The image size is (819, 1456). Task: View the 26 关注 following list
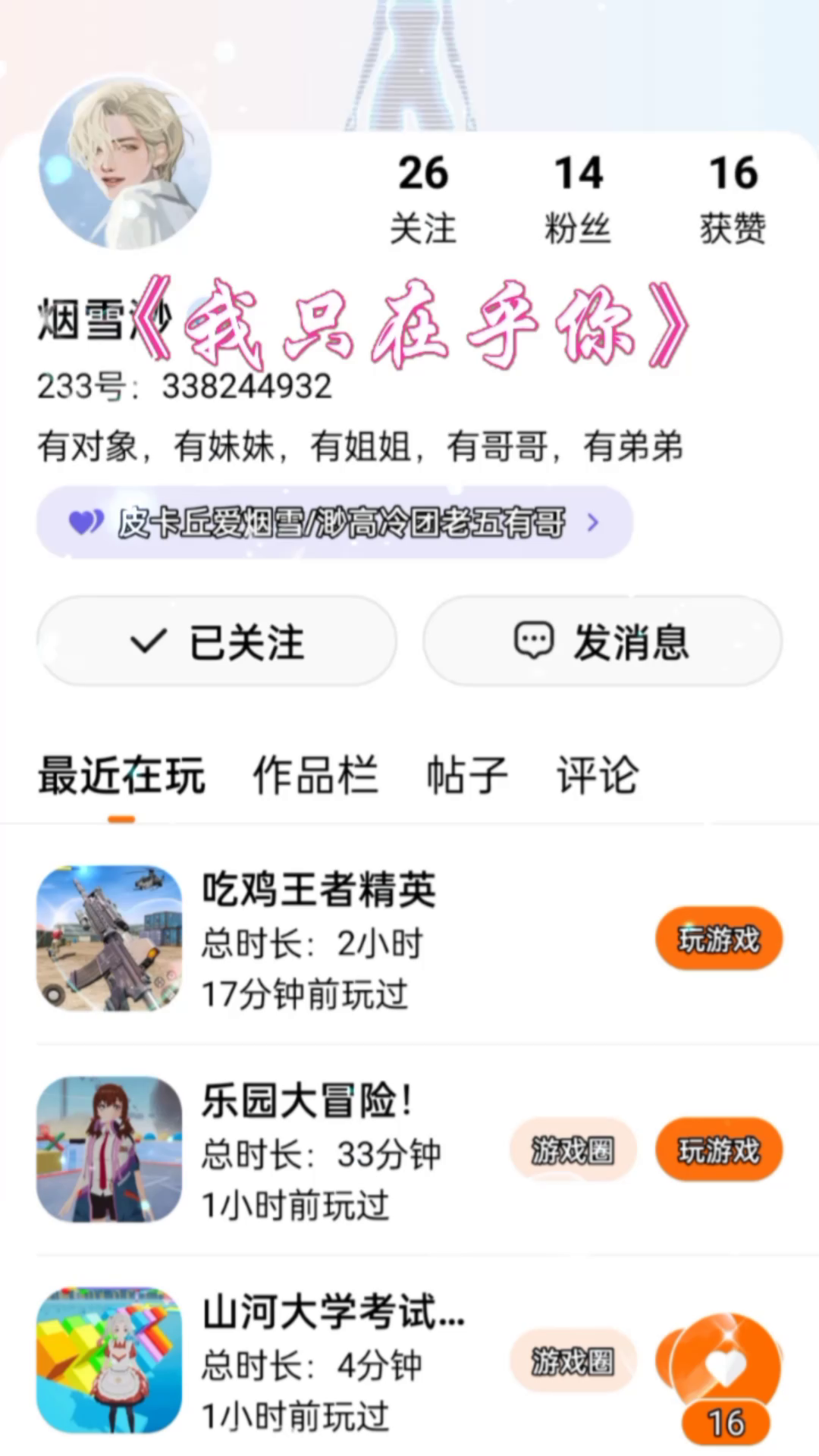[423, 199]
